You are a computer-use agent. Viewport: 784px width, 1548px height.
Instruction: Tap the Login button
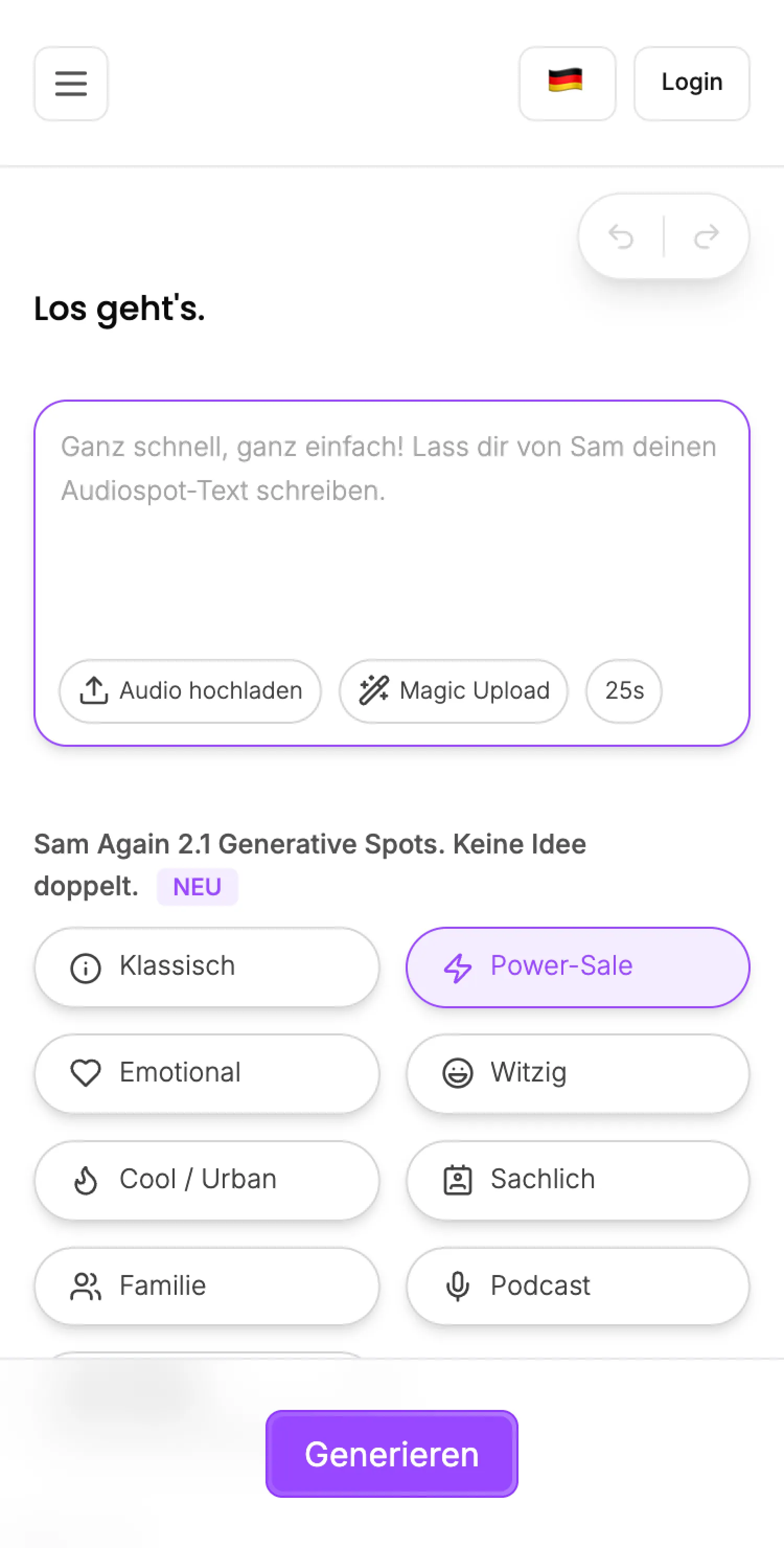click(x=691, y=84)
